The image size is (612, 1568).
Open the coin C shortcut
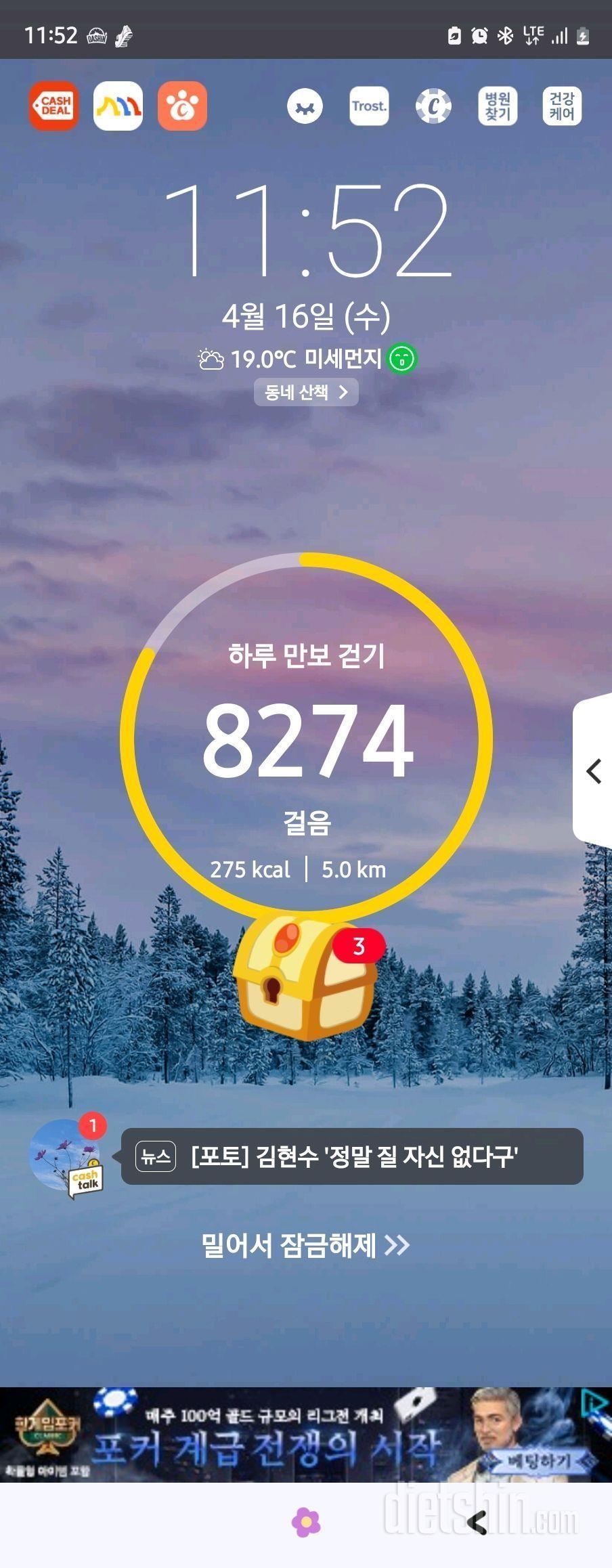433,106
